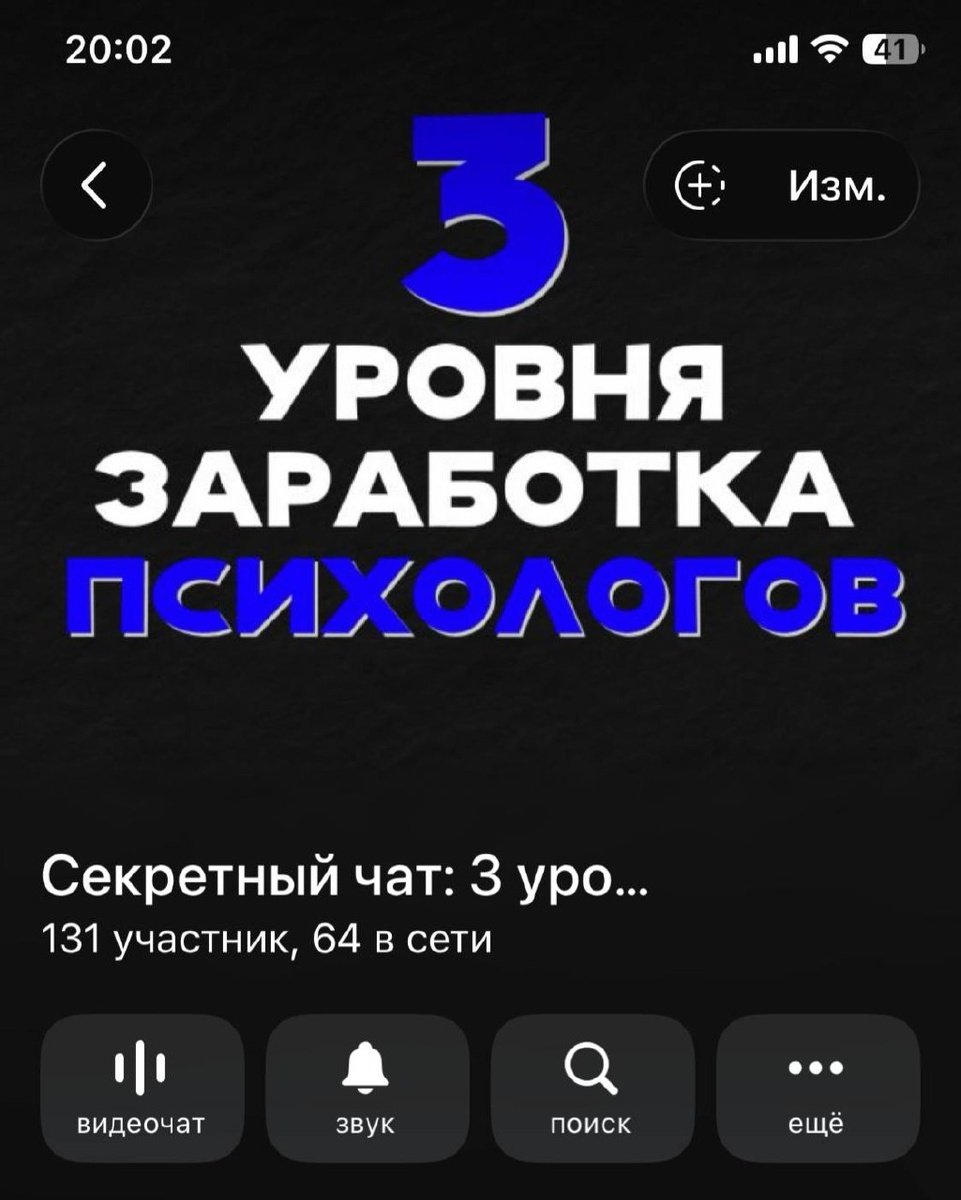Open the звук notification settings
The height and width of the screenshot is (1200, 961).
[367, 1087]
